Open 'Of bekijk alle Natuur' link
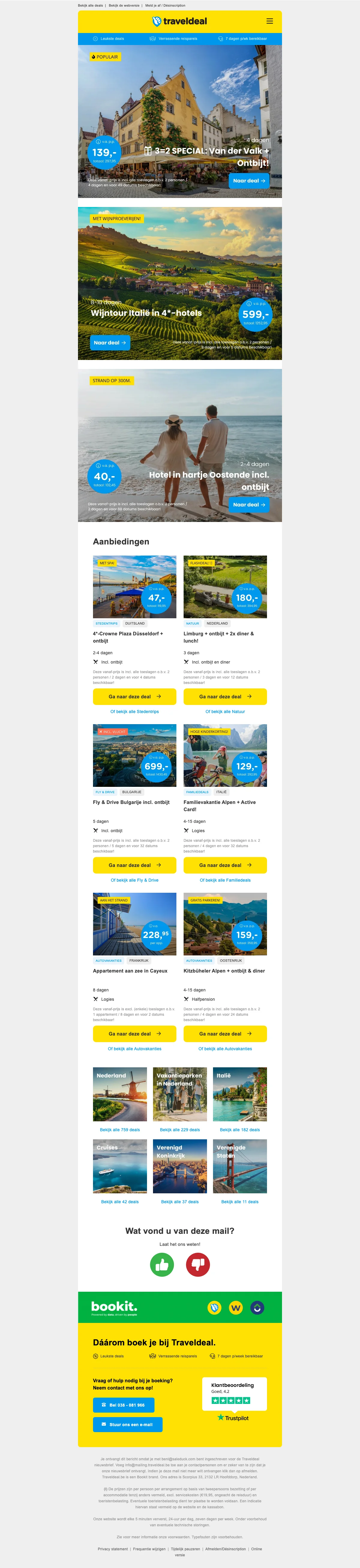The width and height of the screenshot is (360, 1568). coord(225,712)
